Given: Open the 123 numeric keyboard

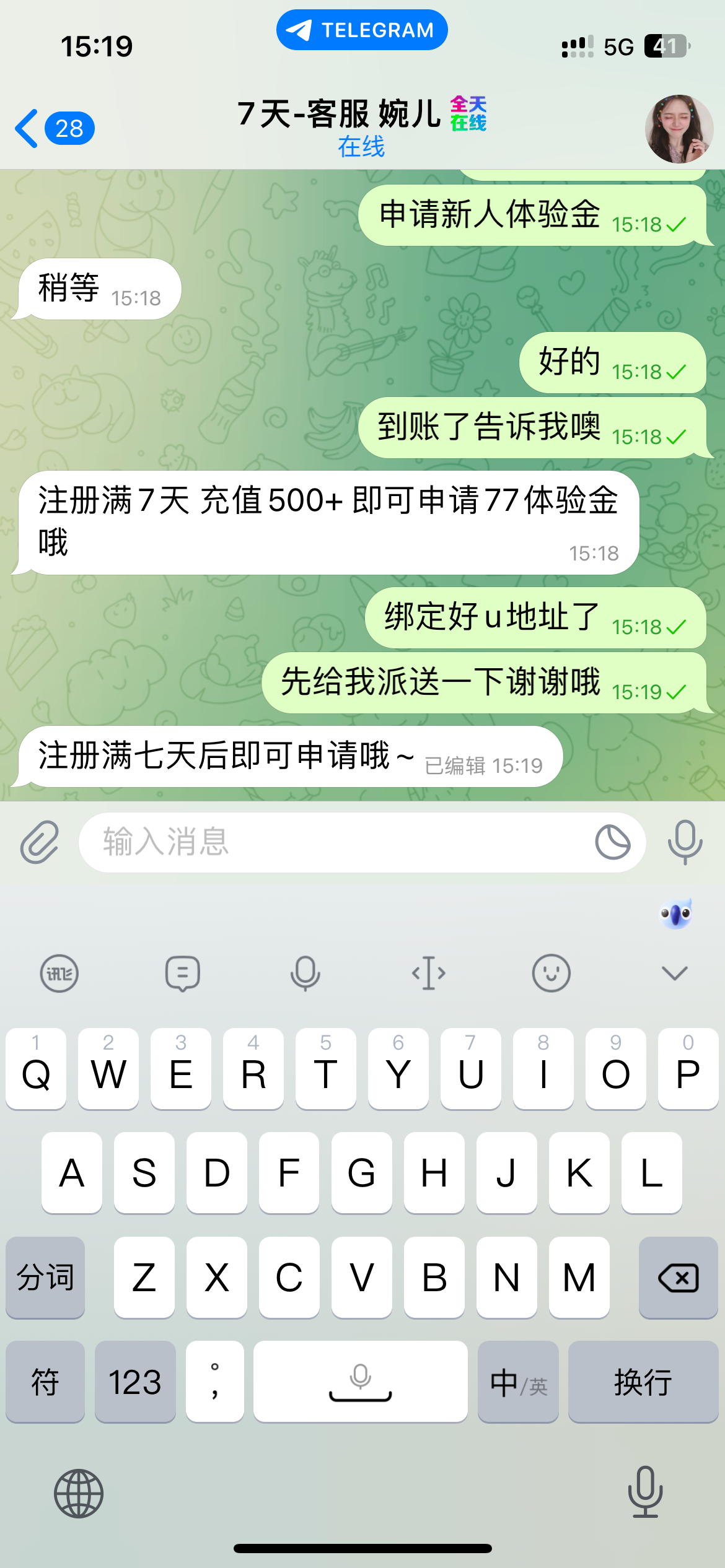Looking at the screenshot, I should (x=135, y=1382).
